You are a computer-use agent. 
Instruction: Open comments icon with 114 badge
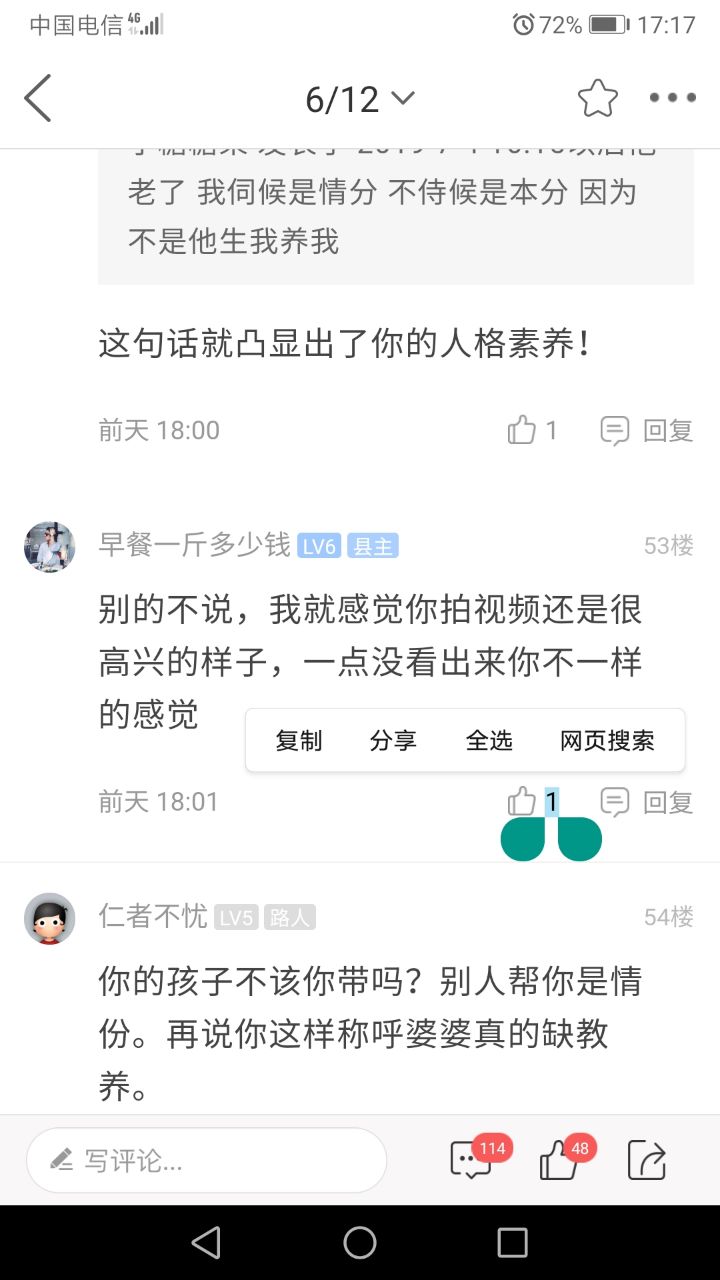[472, 1160]
